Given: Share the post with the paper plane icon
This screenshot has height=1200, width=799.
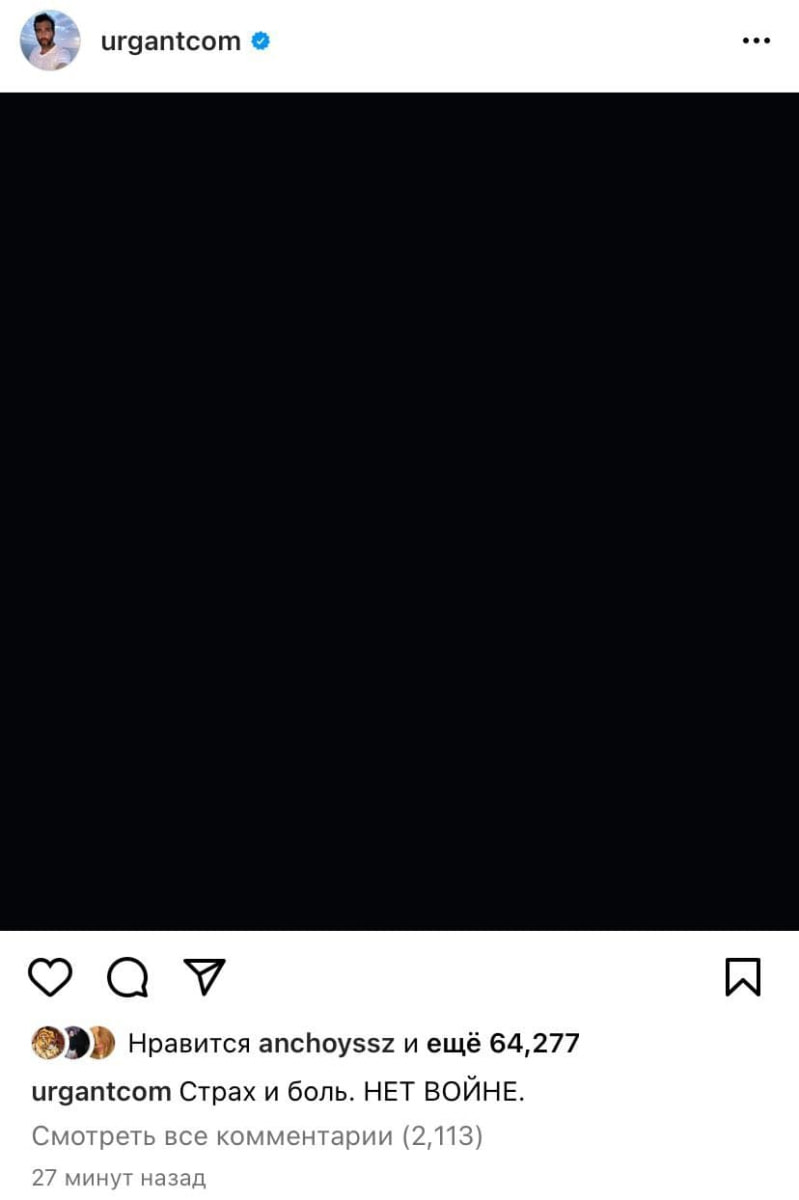Looking at the screenshot, I should (205, 976).
